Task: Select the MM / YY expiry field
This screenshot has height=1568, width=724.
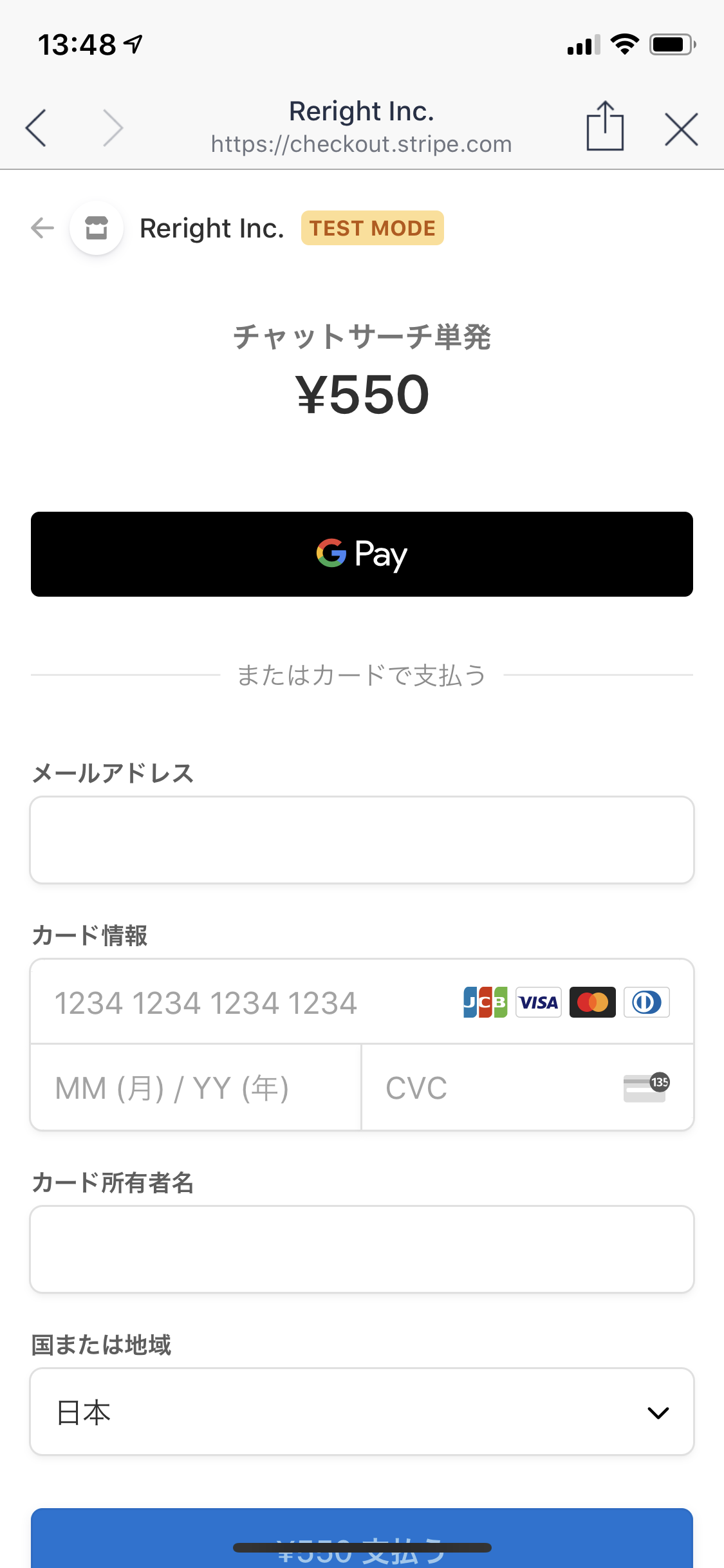Action: point(196,1088)
